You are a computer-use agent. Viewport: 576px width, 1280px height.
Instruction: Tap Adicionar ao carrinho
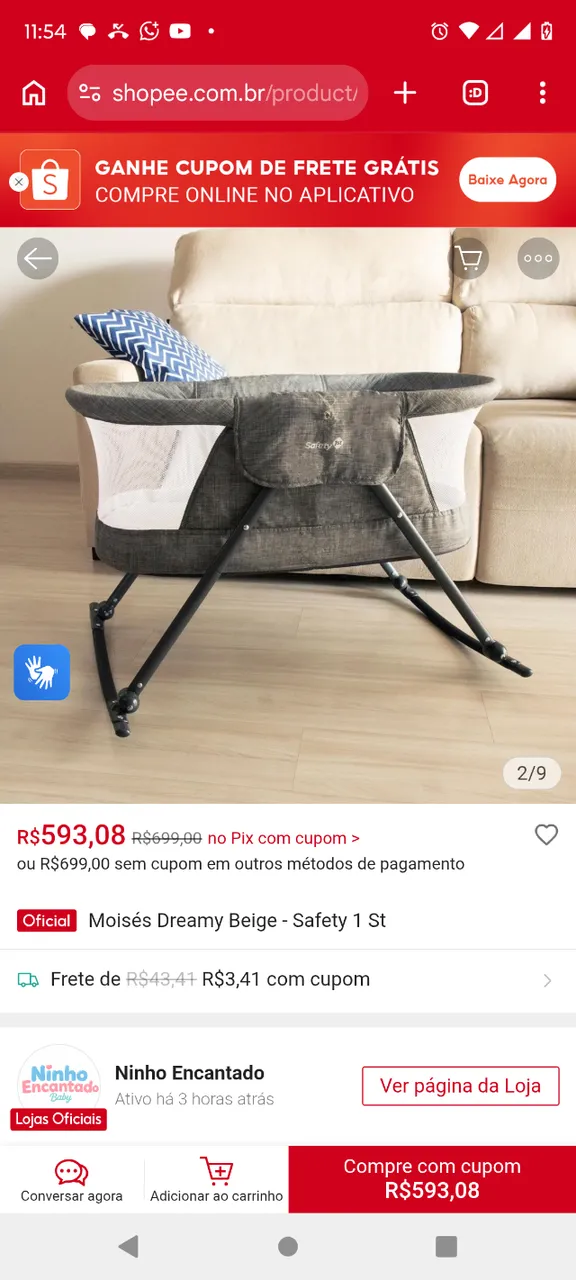pyautogui.click(x=217, y=1180)
